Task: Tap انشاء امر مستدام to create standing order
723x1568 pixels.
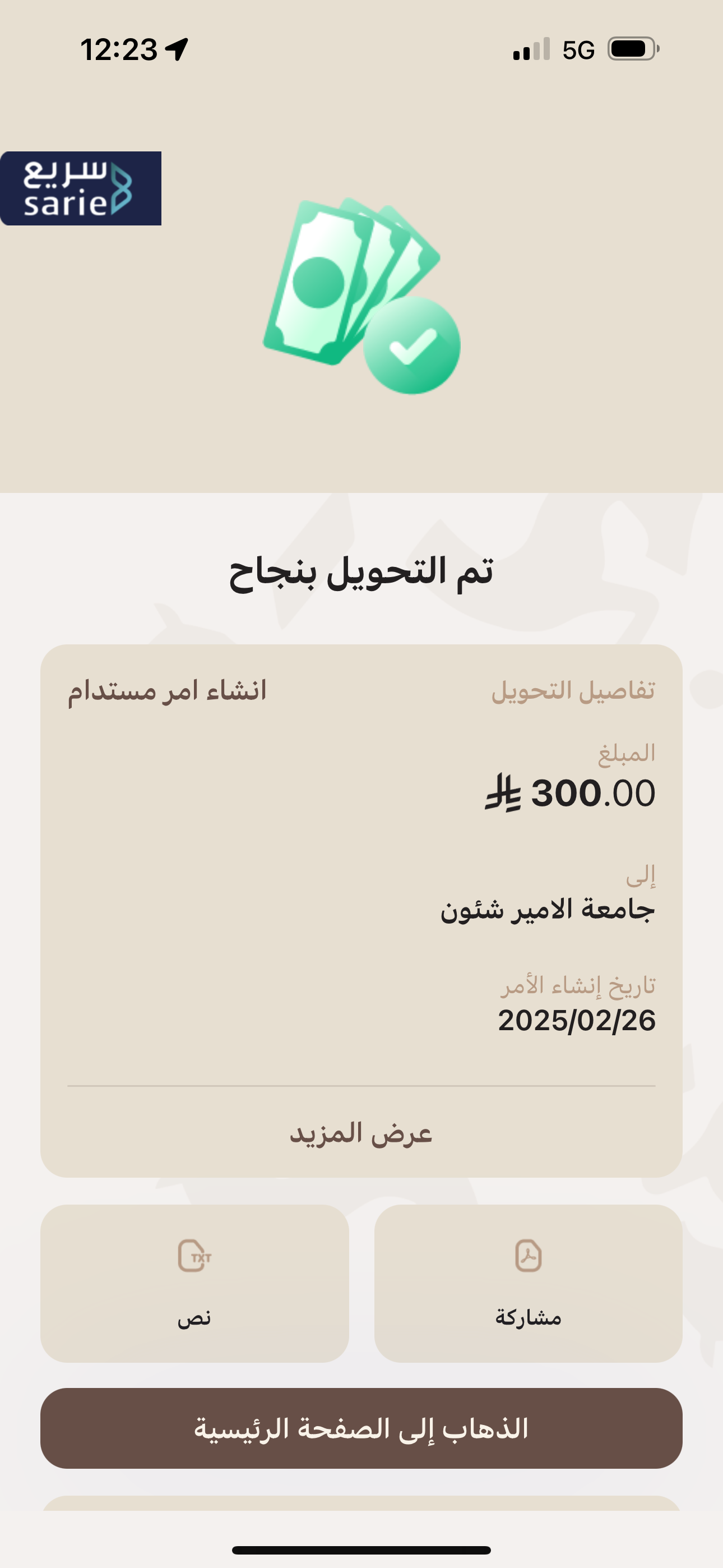Action: tap(167, 690)
